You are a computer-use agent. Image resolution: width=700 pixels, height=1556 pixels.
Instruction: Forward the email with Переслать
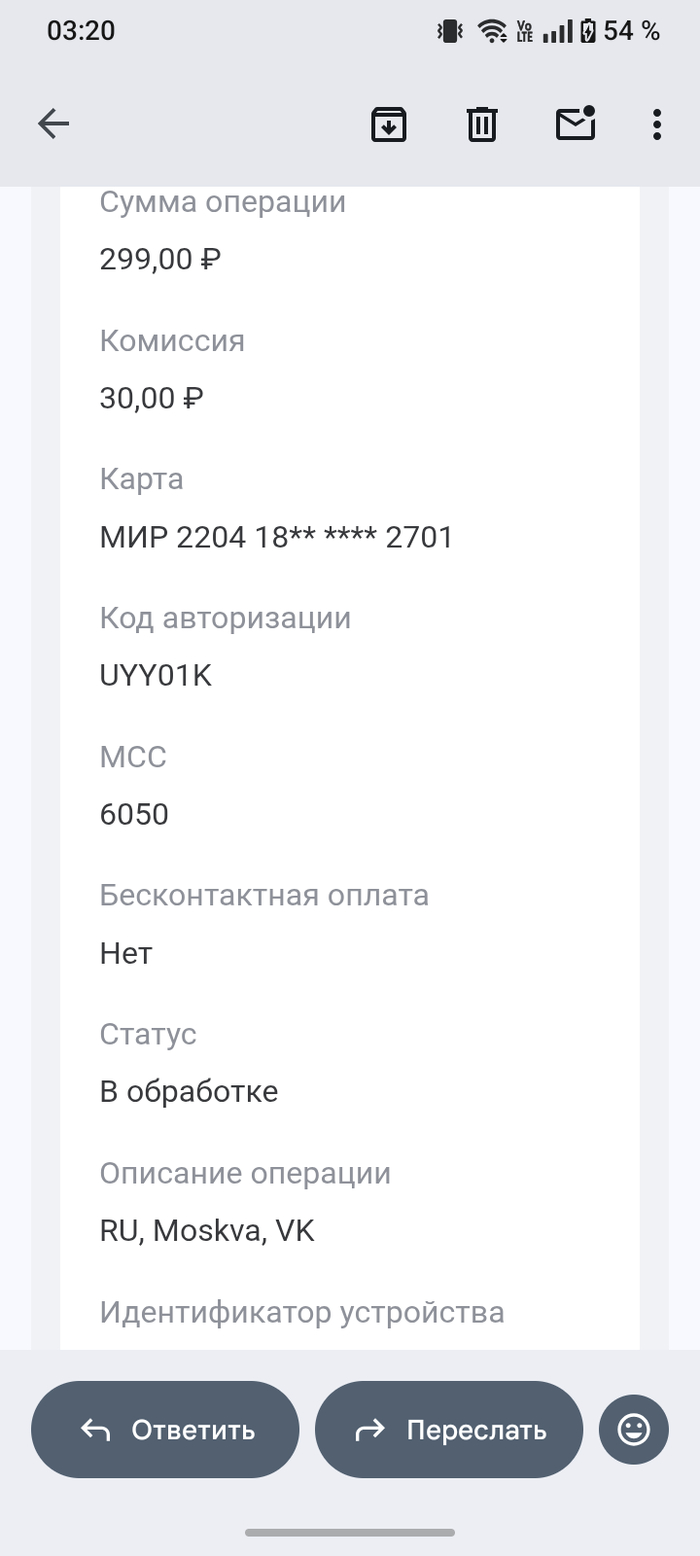click(x=449, y=1430)
